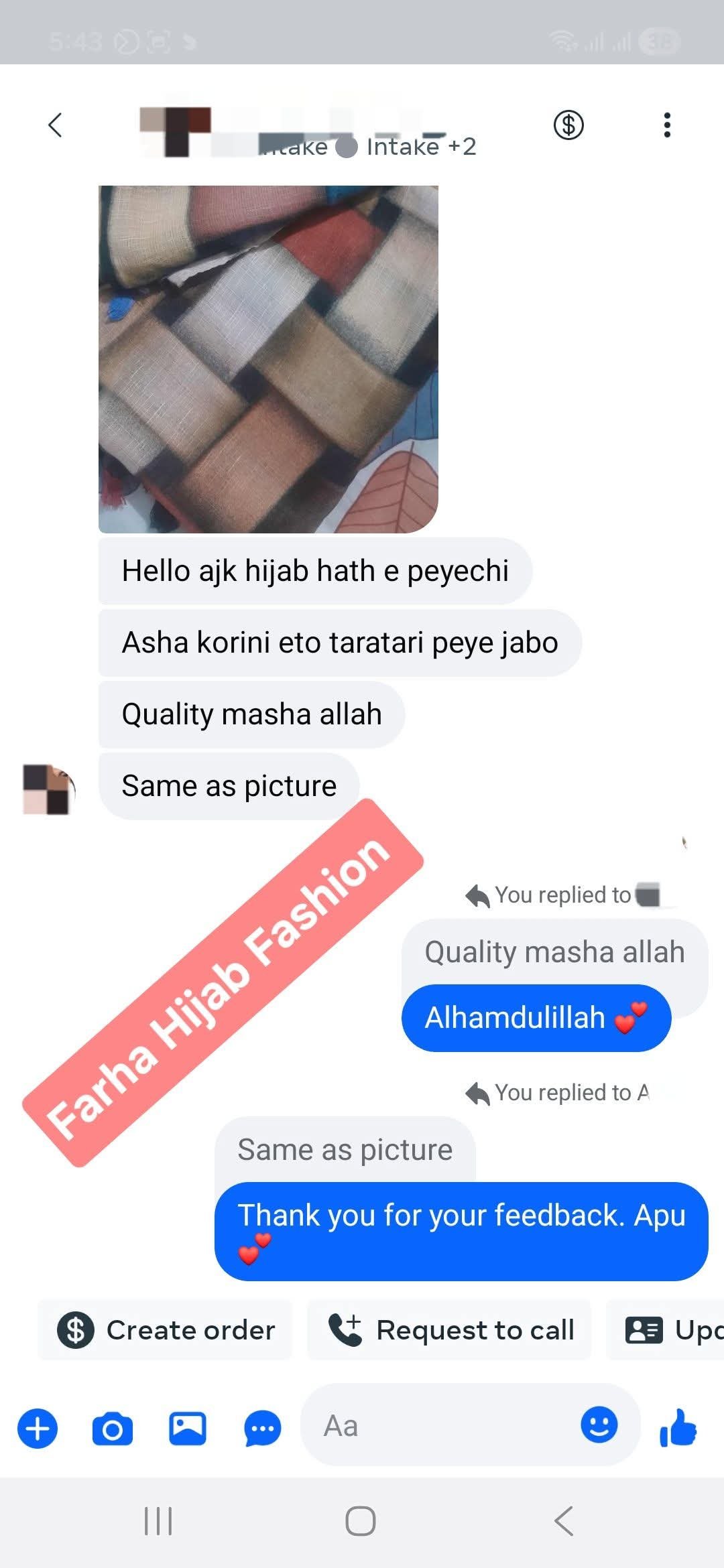Tap the Create order button

(166, 1330)
